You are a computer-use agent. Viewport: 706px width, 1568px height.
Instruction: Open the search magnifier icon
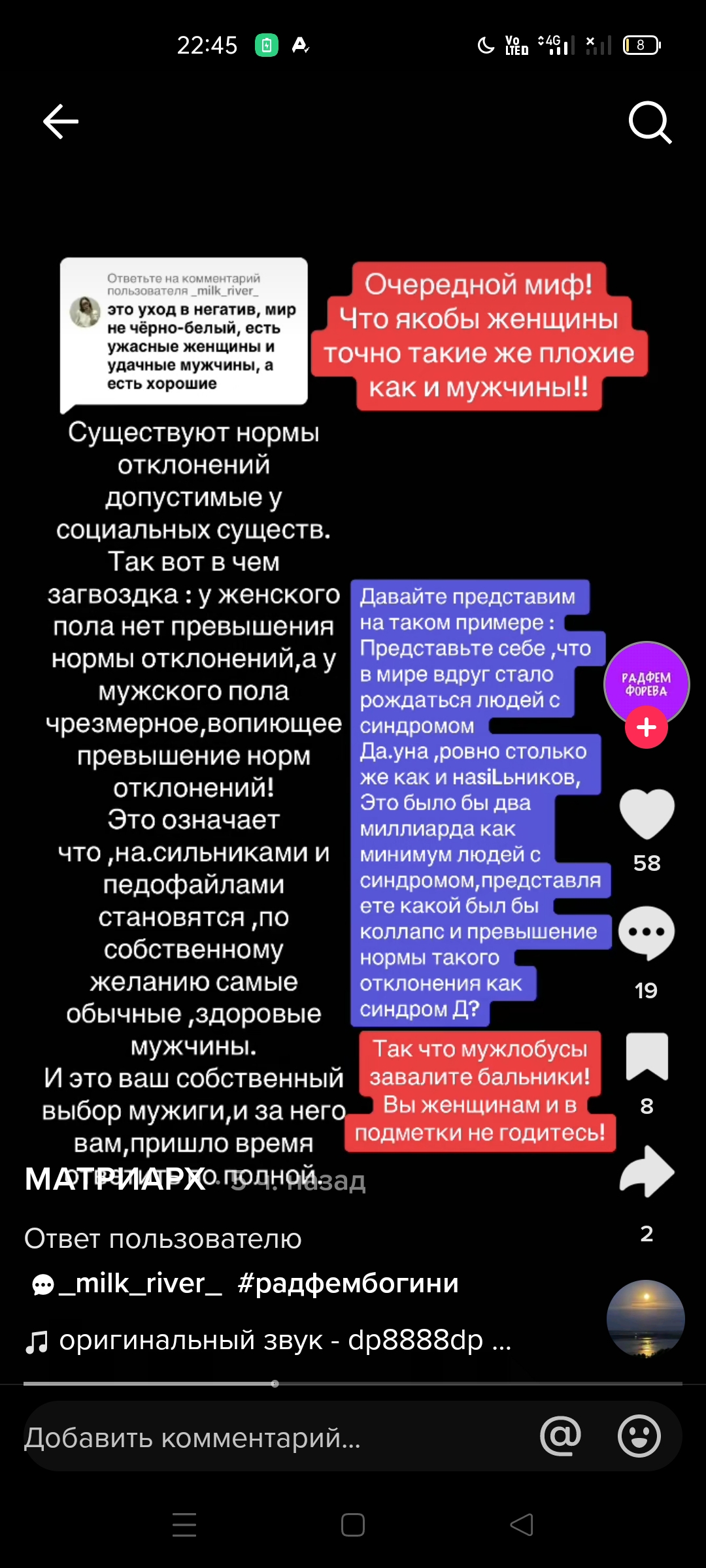650,122
